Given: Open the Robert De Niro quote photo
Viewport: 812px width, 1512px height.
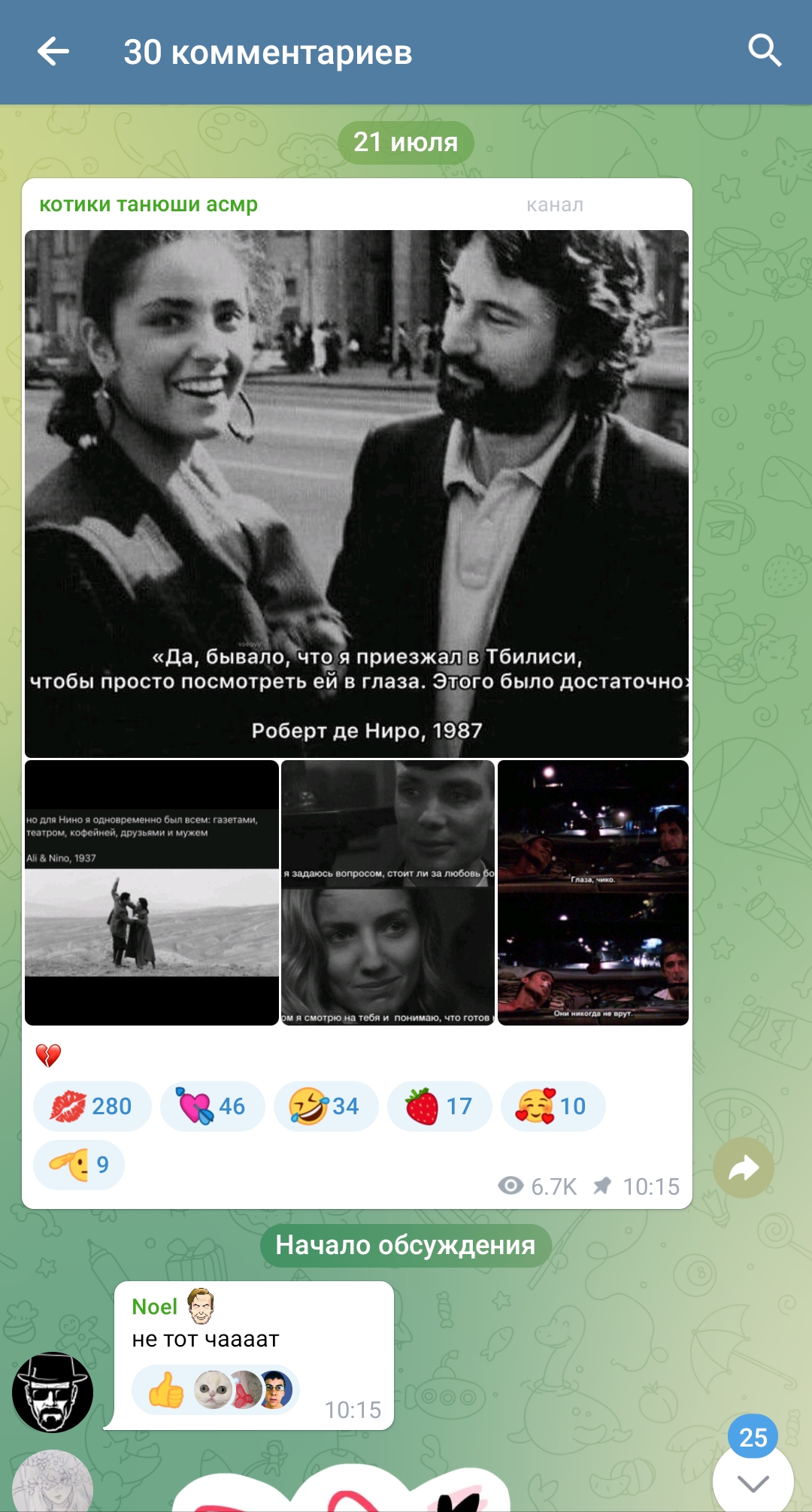Looking at the screenshot, I should coord(356,493).
